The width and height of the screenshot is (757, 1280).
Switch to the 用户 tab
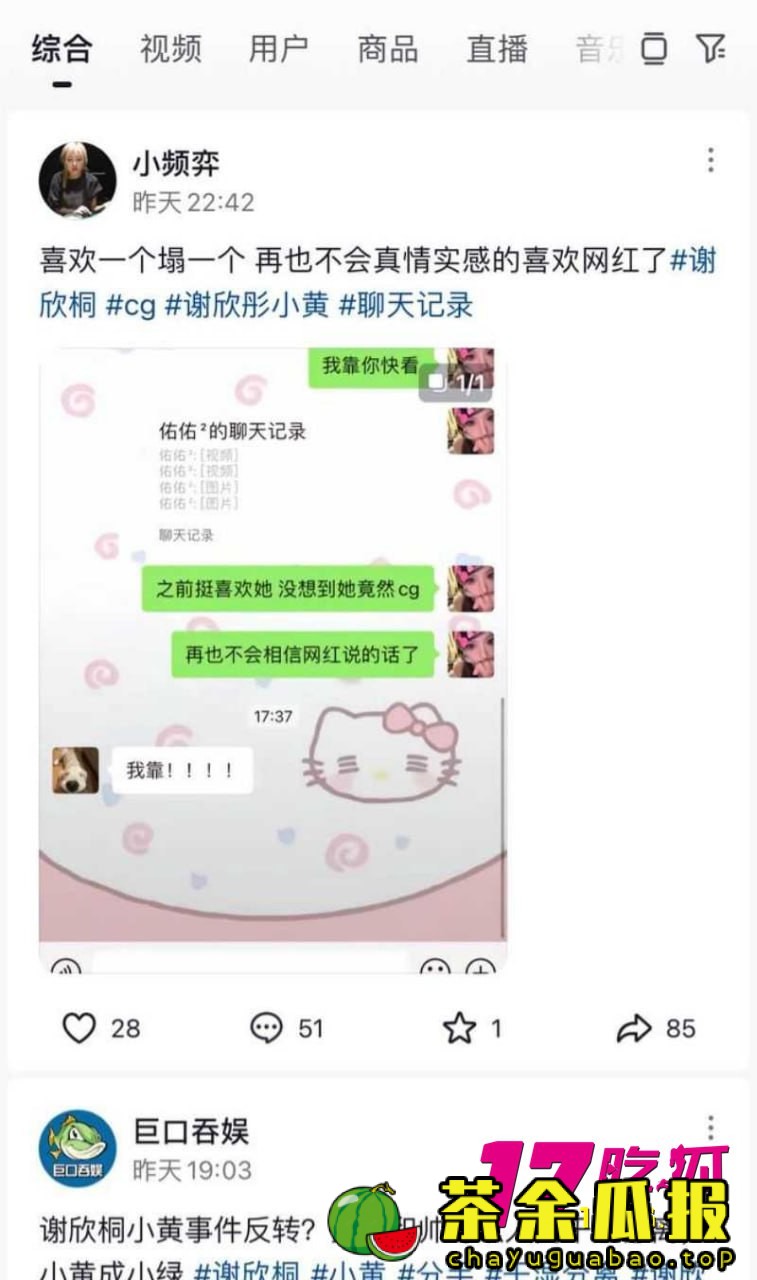coord(279,49)
